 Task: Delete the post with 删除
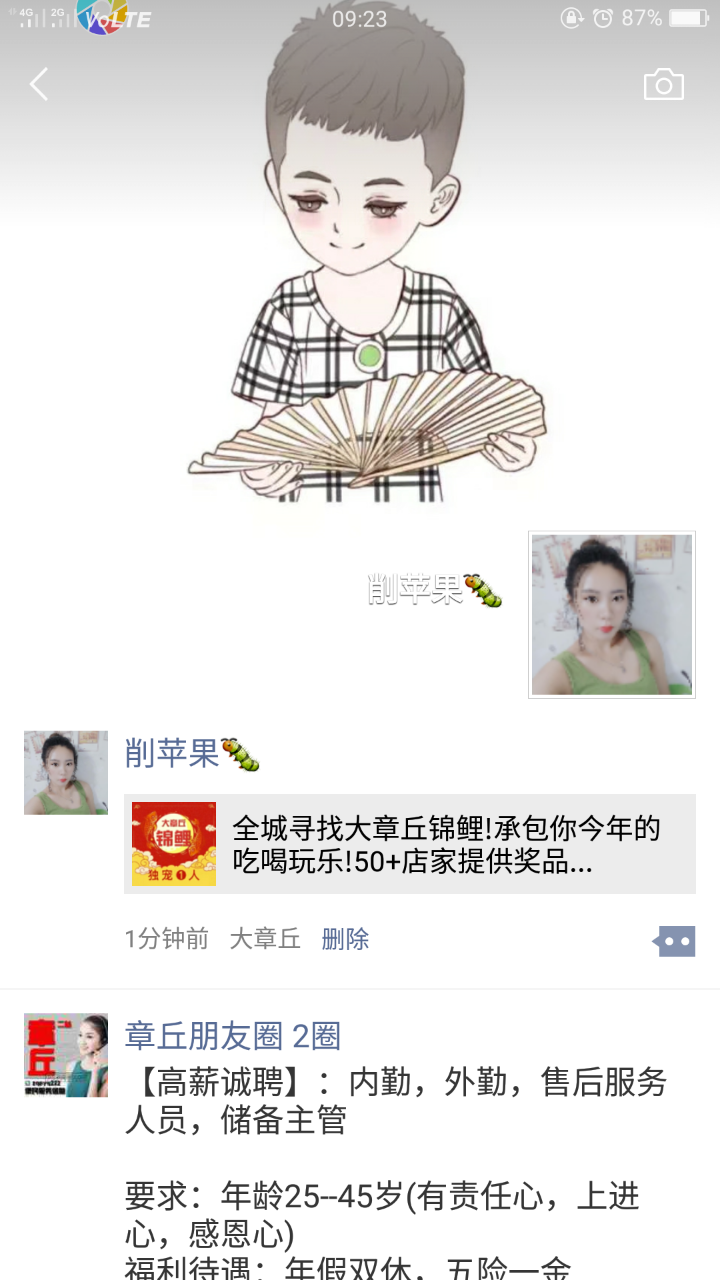pyautogui.click(x=345, y=939)
